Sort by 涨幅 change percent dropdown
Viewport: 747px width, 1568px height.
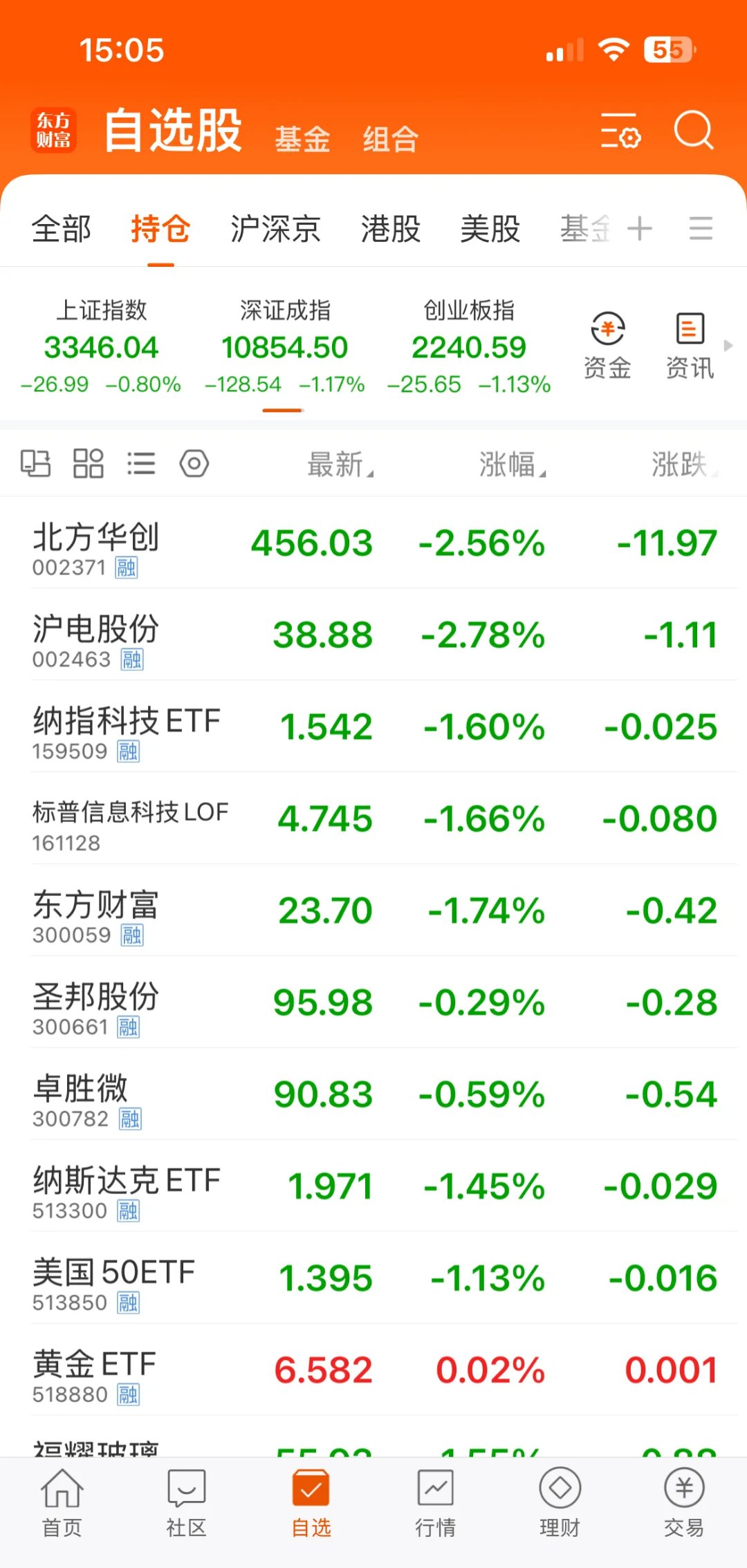click(510, 465)
